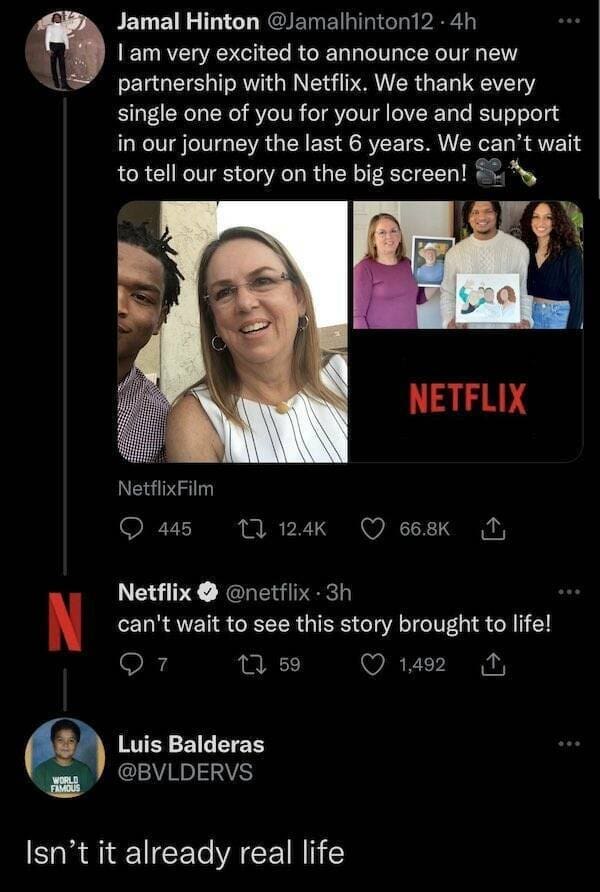Reply to Jamal Hinton's tweet
The image size is (600, 892).
point(132,528)
